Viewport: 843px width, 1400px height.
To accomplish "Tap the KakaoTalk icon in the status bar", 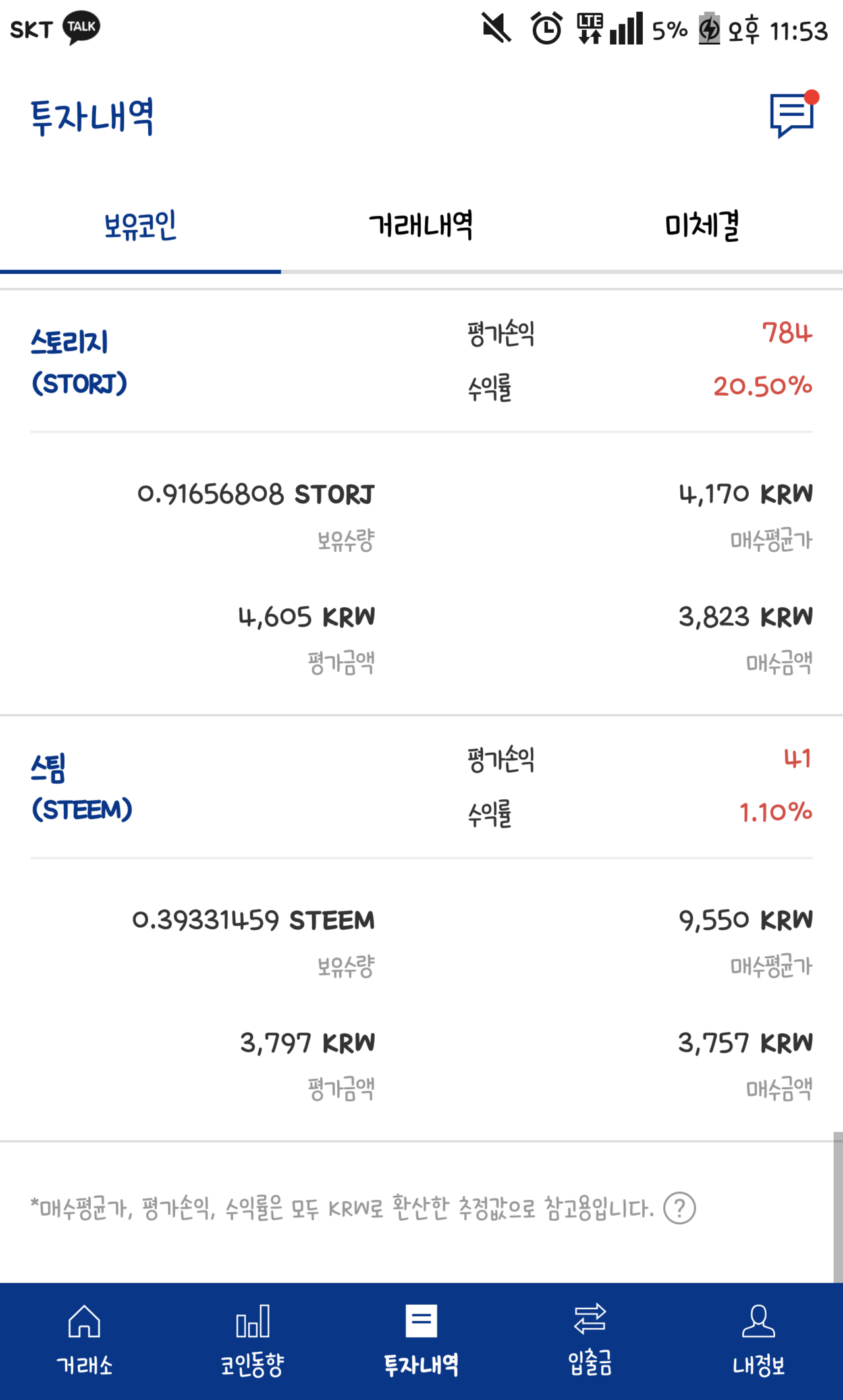I will [x=82, y=27].
